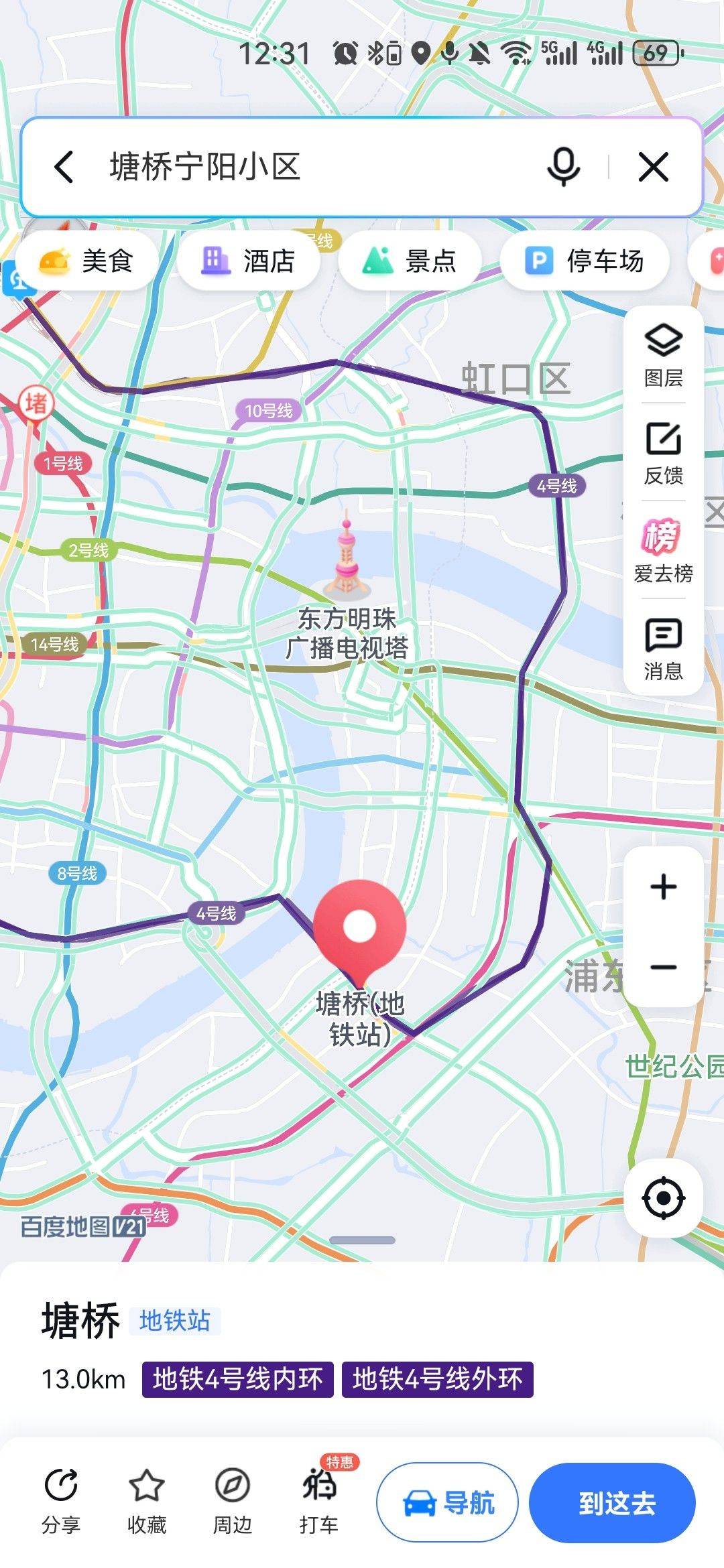Screen dimensions: 724x1568
Task: Open the 爱去榜 ranking list
Action: [663, 550]
